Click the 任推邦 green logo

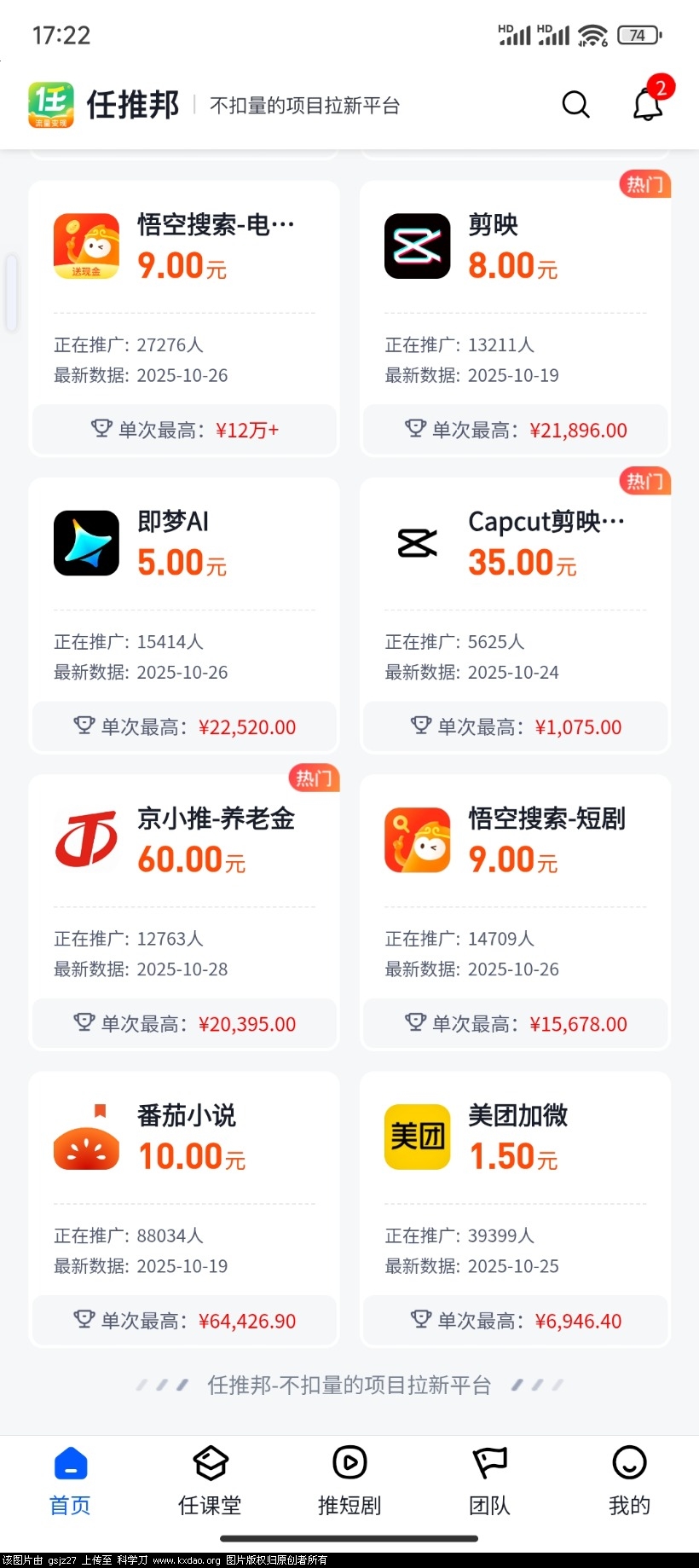click(50, 104)
